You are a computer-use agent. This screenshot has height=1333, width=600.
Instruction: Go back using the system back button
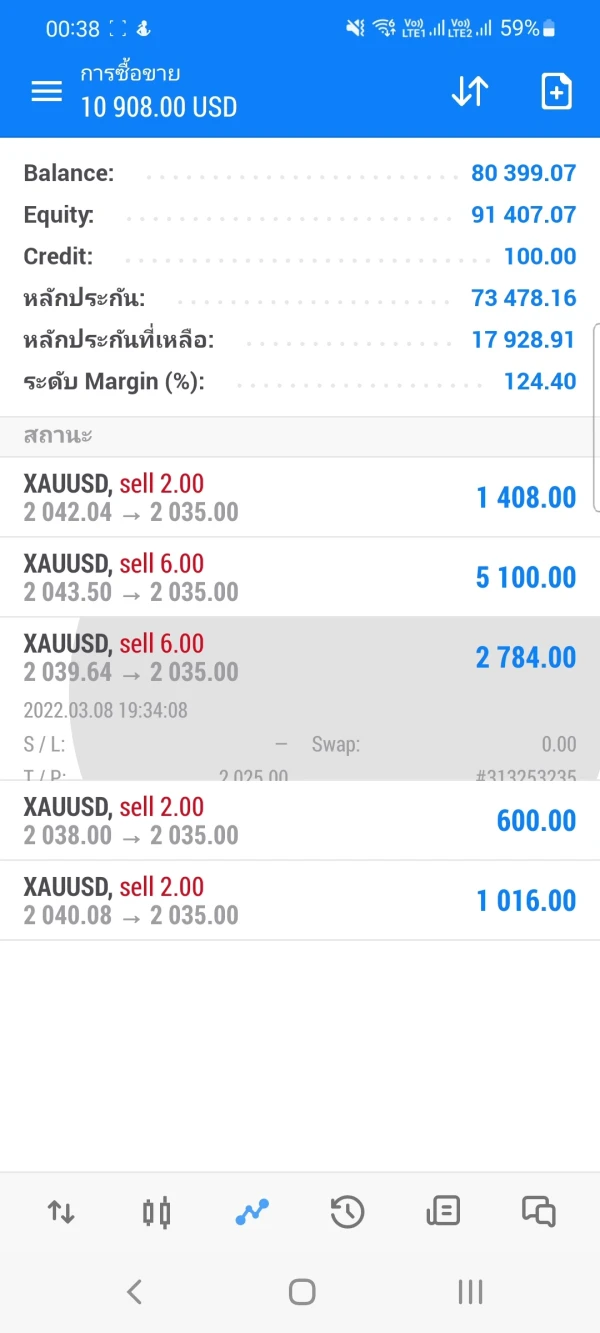coord(134,1291)
